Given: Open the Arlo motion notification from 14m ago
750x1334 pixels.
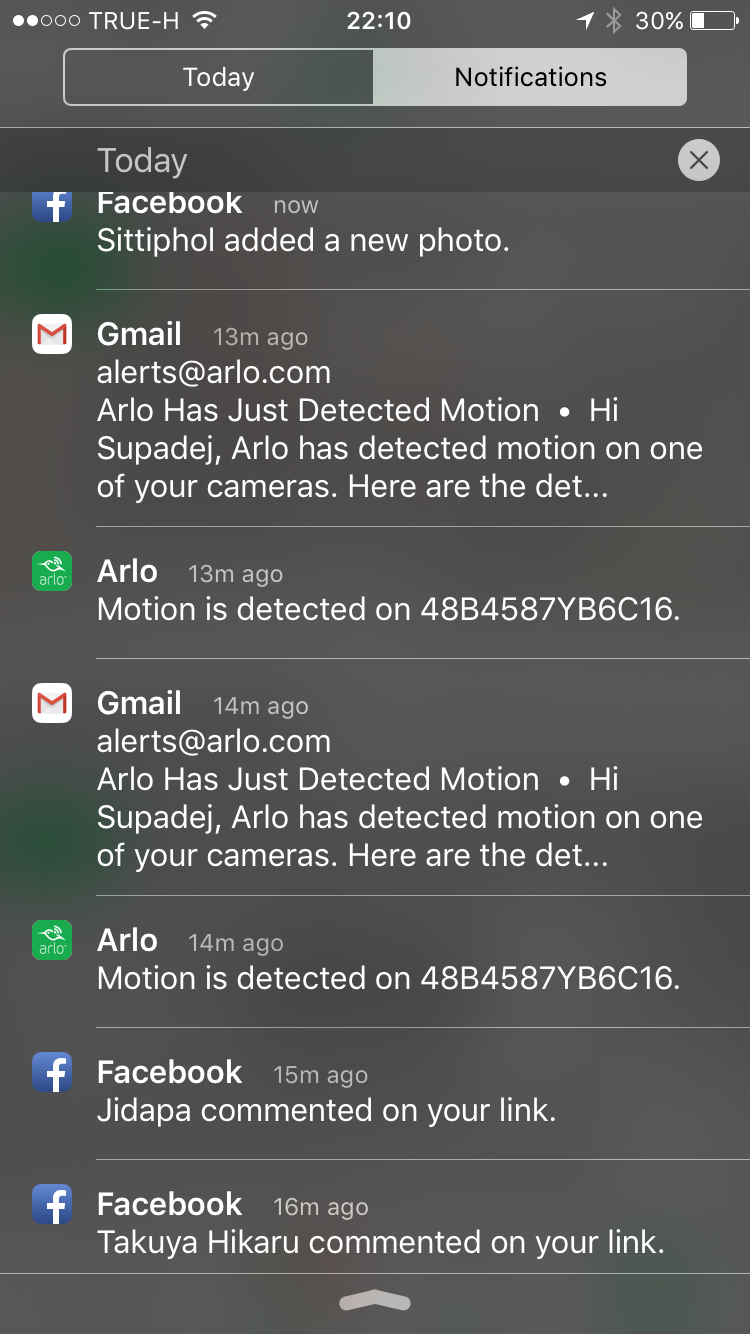Looking at the screenshot, I should 375,962.
